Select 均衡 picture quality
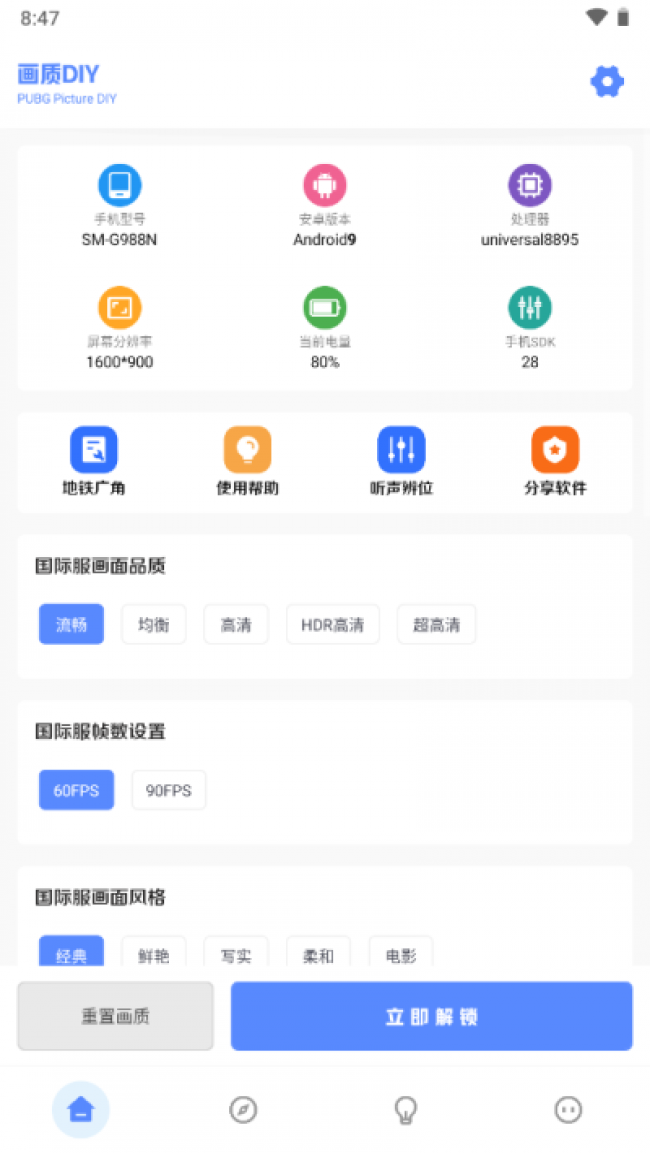The image size is (650, 1153). [154, 624]
